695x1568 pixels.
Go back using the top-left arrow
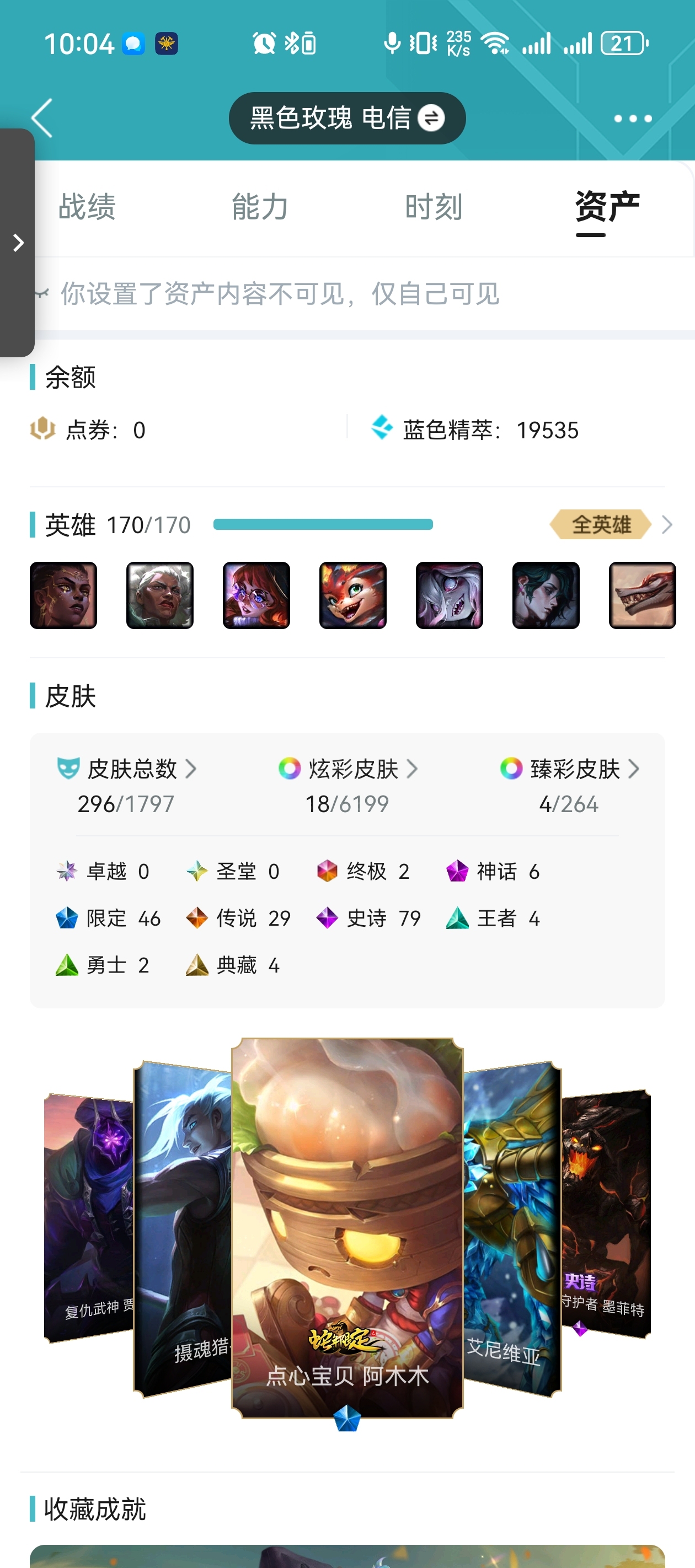coord(42,118)
